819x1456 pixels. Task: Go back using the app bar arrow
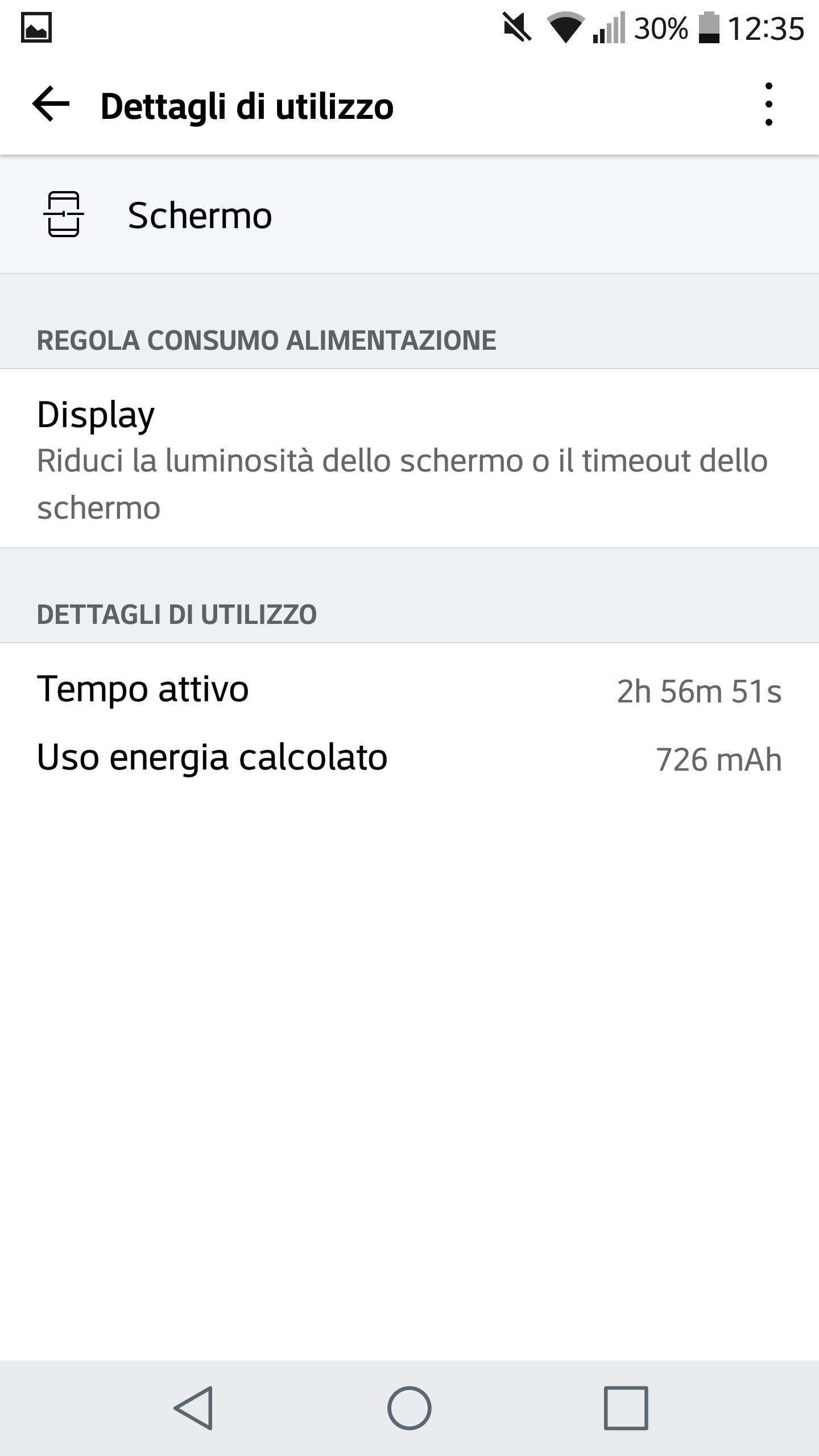point(51,105)
